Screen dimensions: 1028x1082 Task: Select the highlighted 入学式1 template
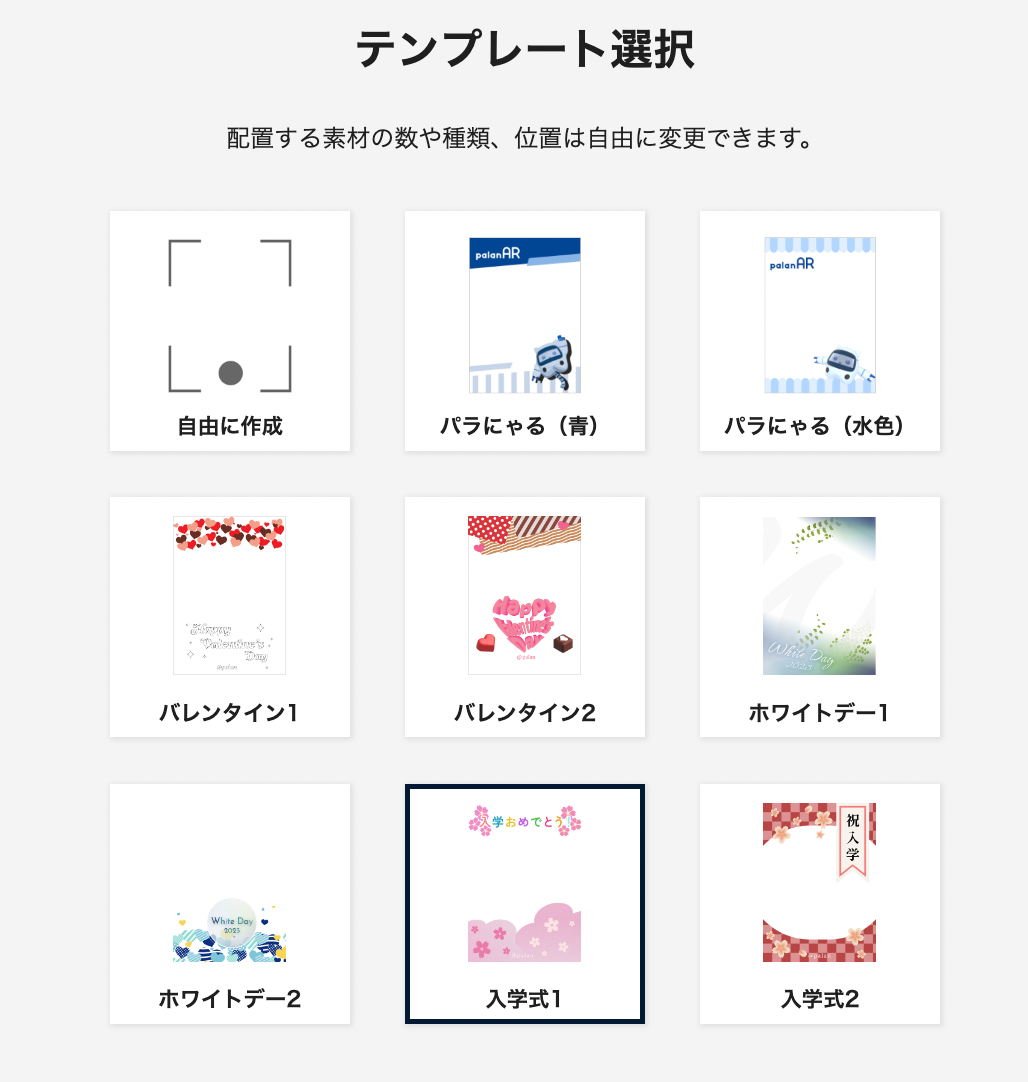click(x=525, y=904)
